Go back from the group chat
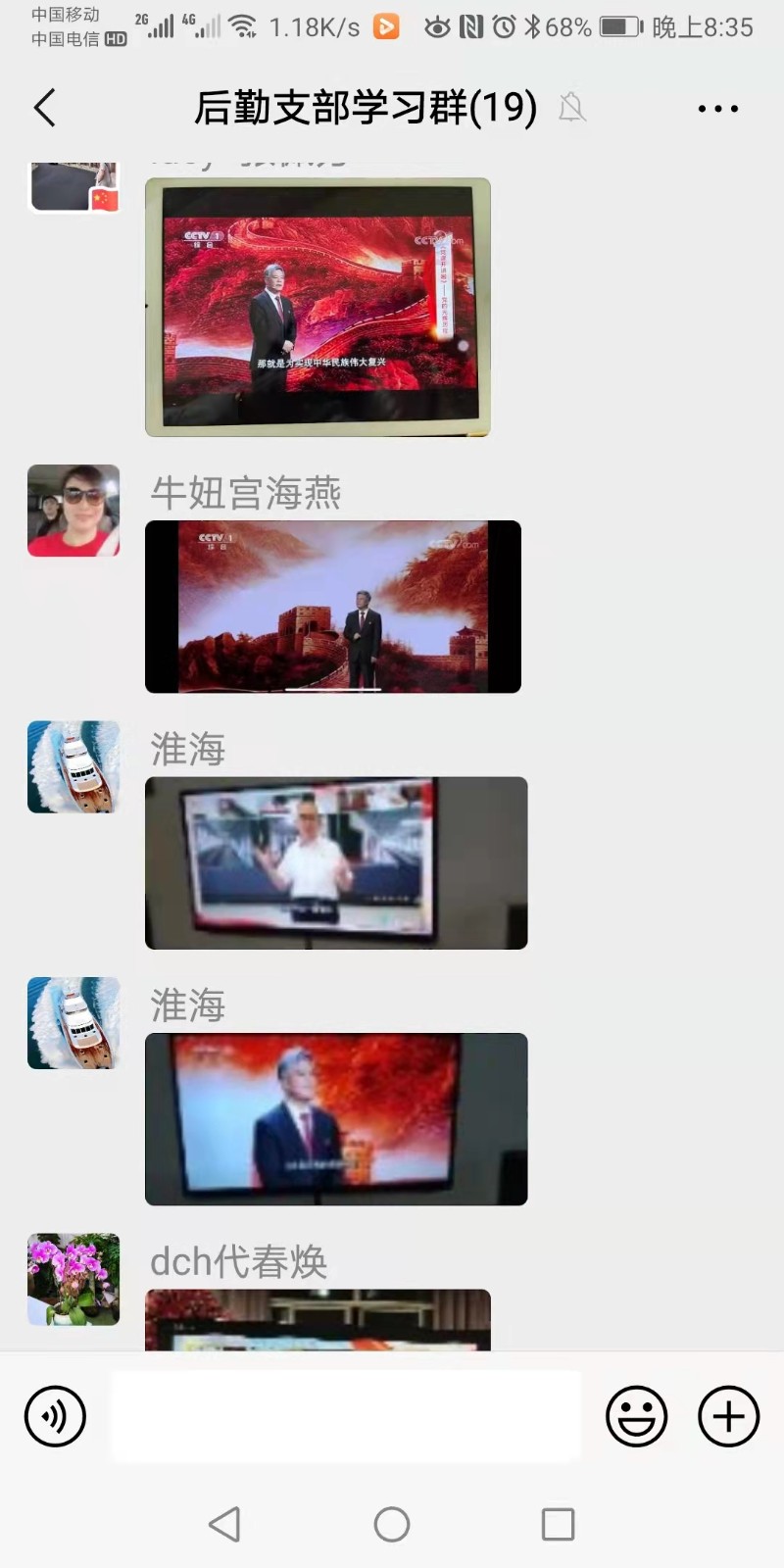 pyautogui.click(x=45, y=108)
